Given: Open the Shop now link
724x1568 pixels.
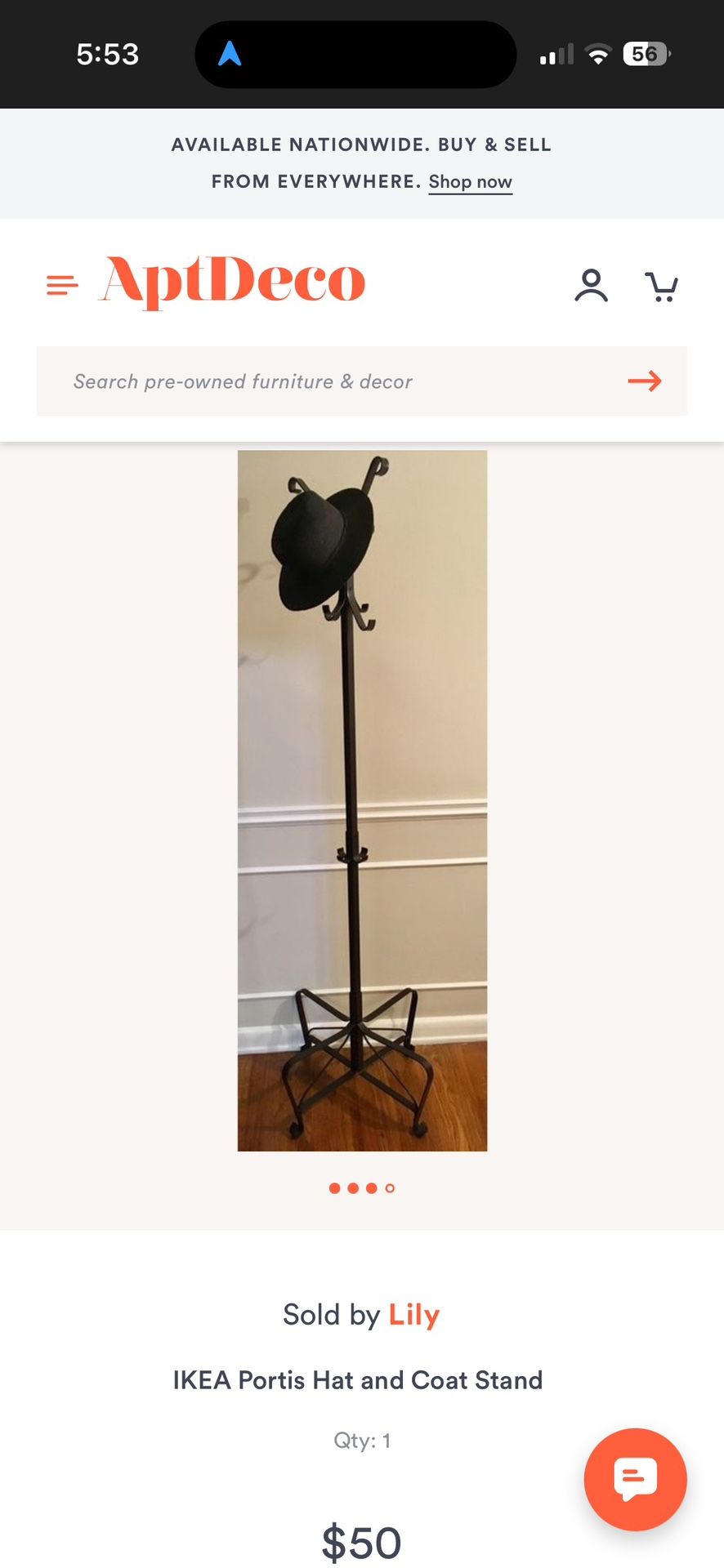Looking at the screenshot, I should point(470,181).
